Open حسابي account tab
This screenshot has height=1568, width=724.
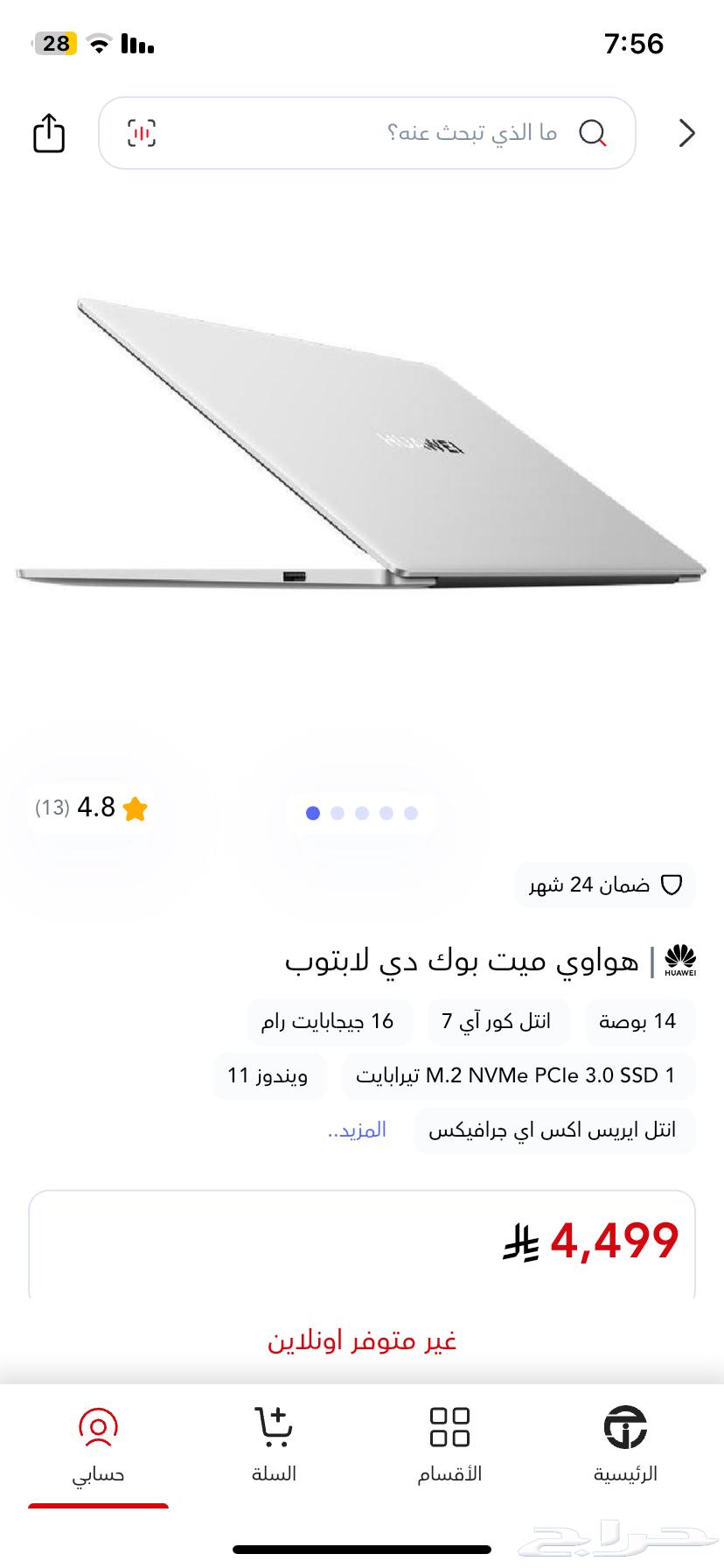click(x=98, y=1444)
